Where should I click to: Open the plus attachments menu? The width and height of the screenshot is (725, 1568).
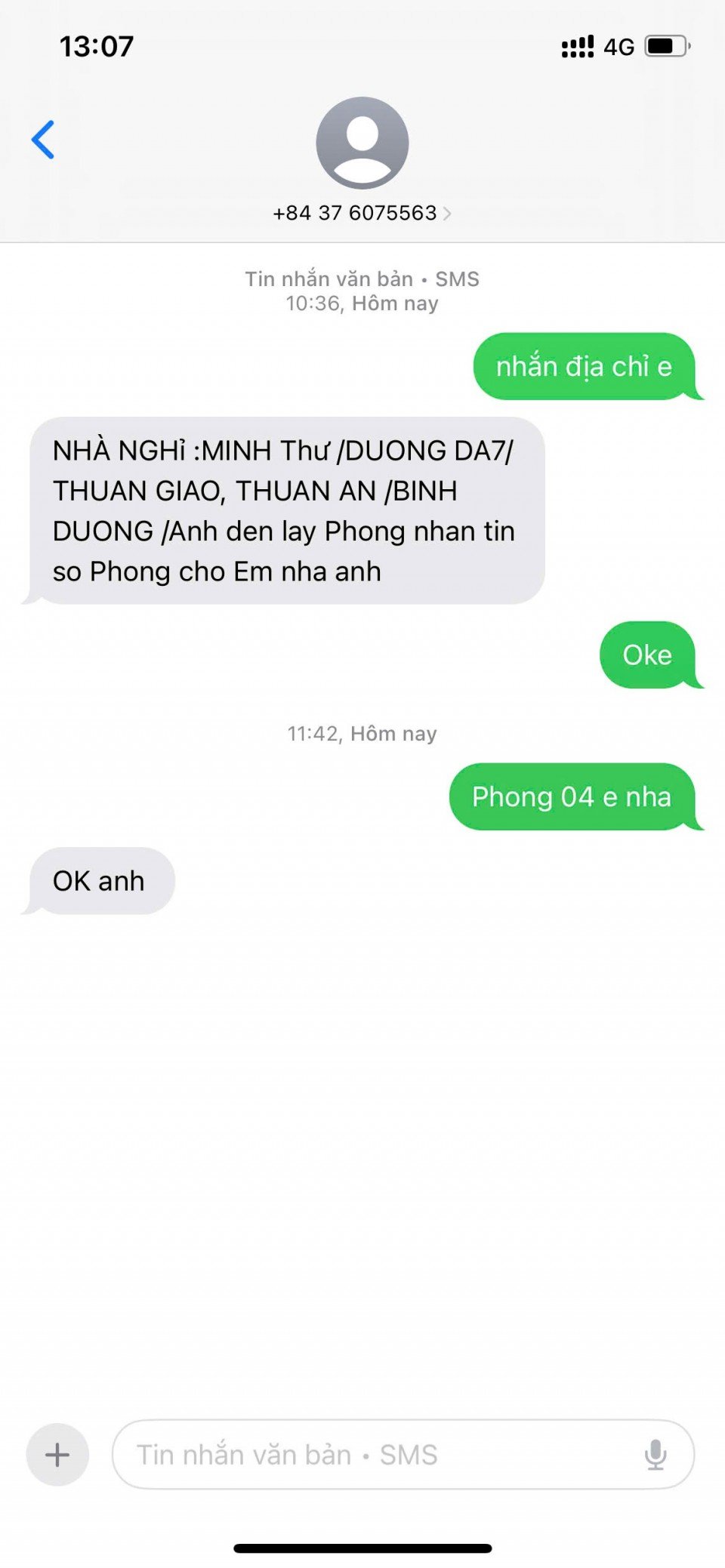[x=57, y=1454]
